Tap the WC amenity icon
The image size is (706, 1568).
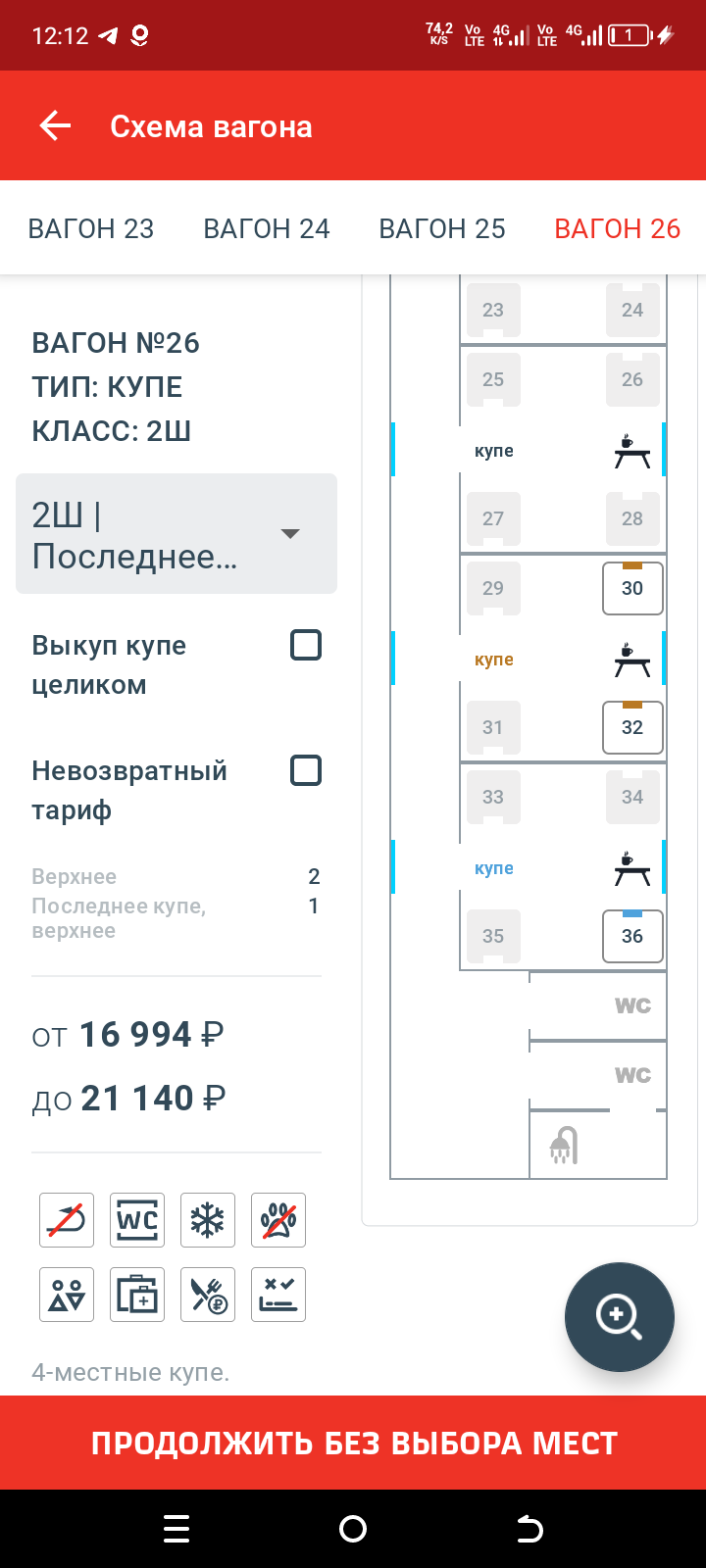137,1220
